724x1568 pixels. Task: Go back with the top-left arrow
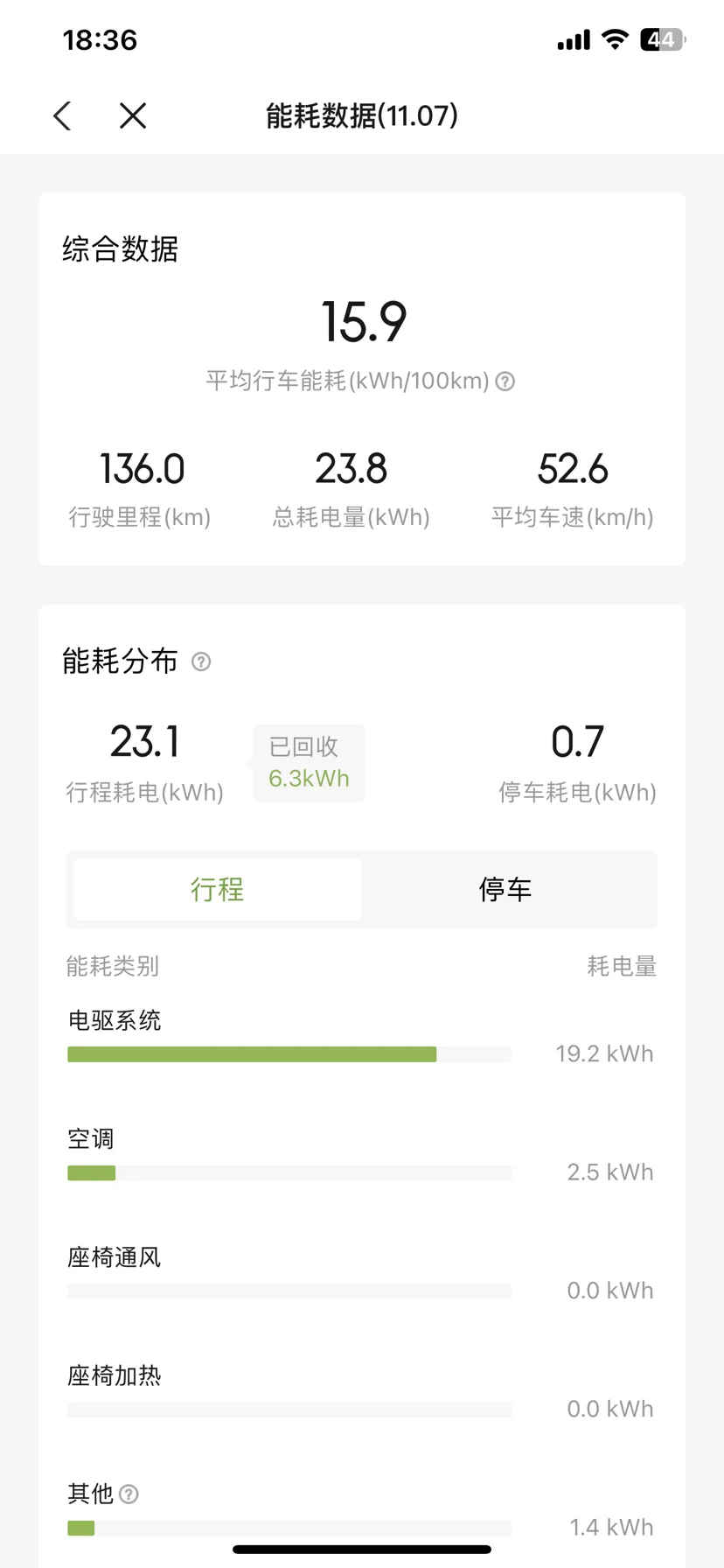pyautogui.click(x=62, y=115)
